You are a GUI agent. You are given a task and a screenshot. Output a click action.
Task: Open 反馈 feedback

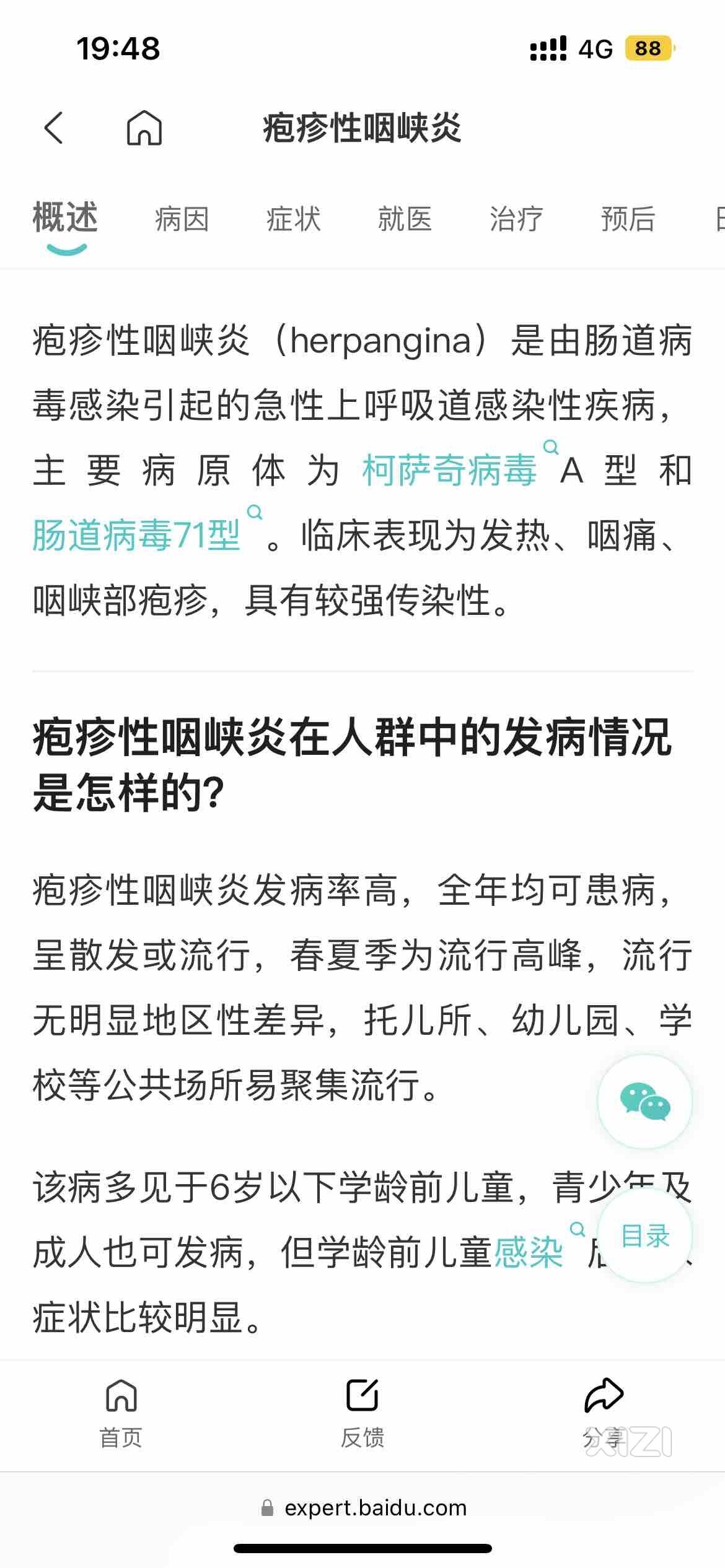coord(362,1412)
